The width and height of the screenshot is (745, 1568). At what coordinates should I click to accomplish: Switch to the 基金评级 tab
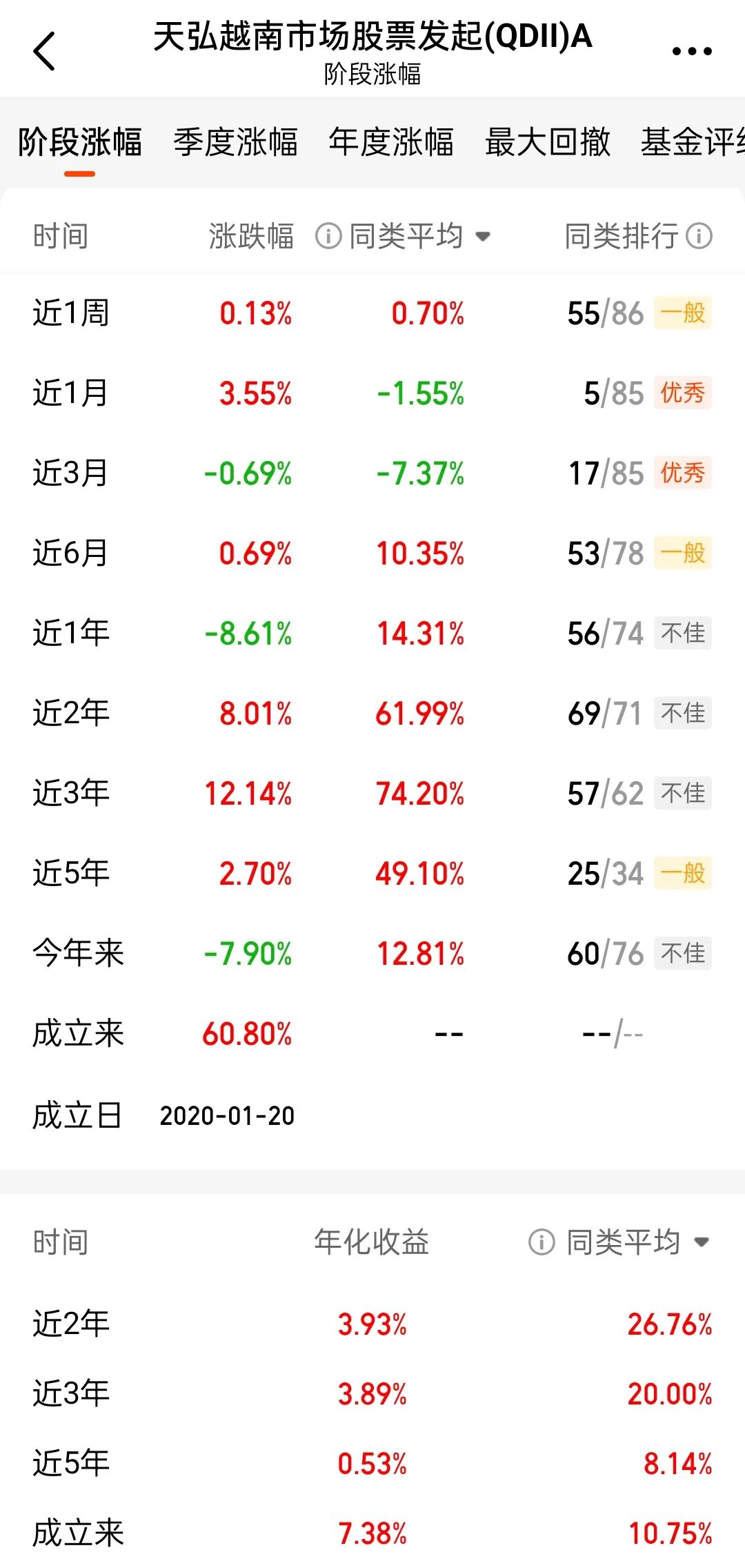pyautogui.click(x=693, y=142)
